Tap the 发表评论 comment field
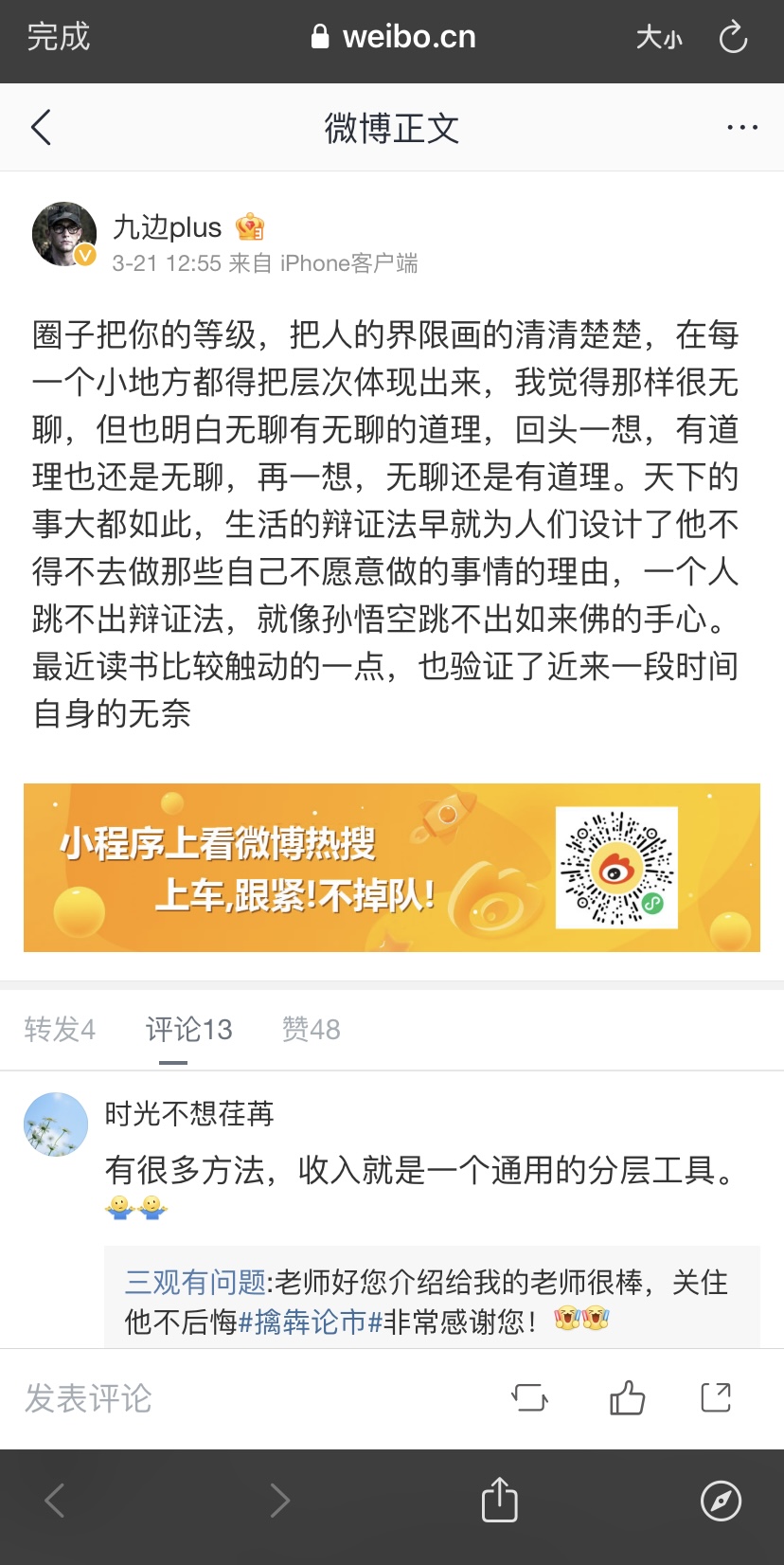 [x=88, y=1398]
